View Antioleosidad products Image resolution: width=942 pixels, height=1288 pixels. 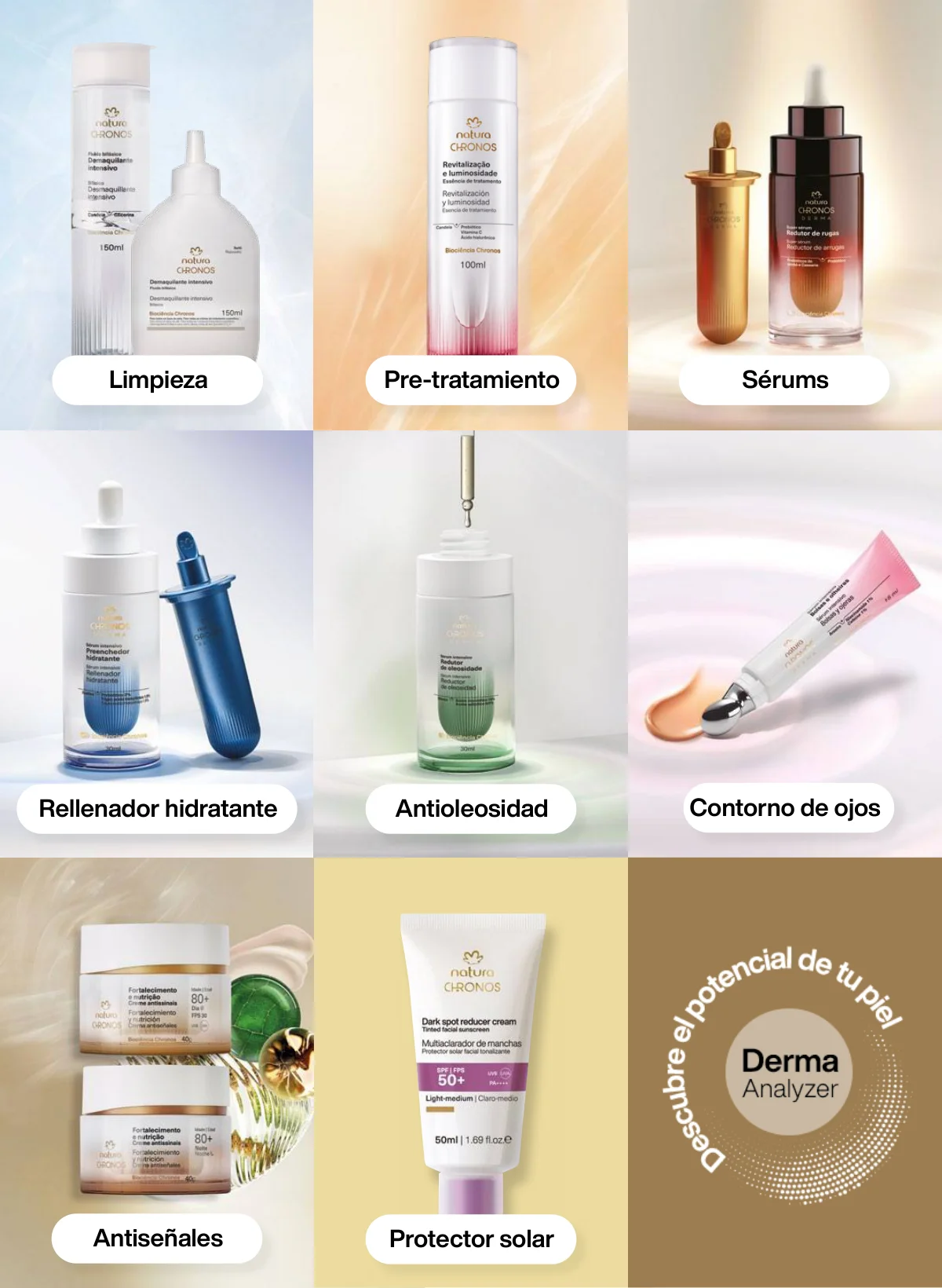coord(471,808)
